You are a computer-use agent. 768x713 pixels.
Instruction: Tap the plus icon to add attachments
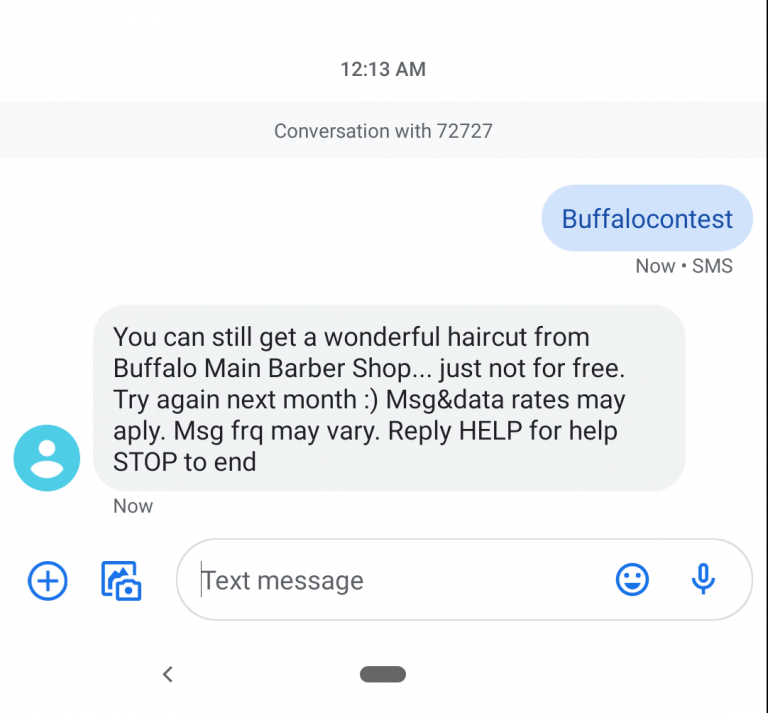(x=47, y=580)
